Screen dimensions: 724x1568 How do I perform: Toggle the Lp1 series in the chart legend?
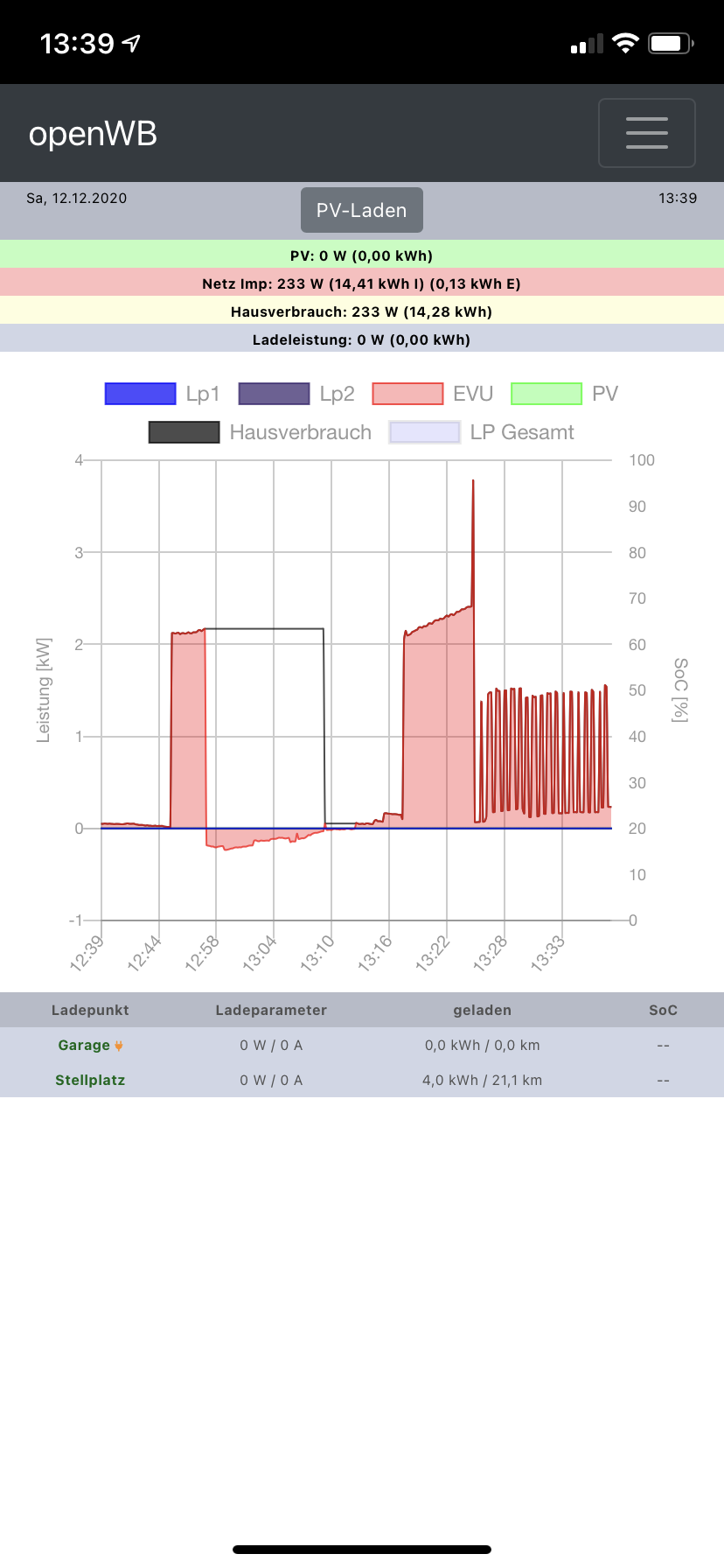coord(163,394)
